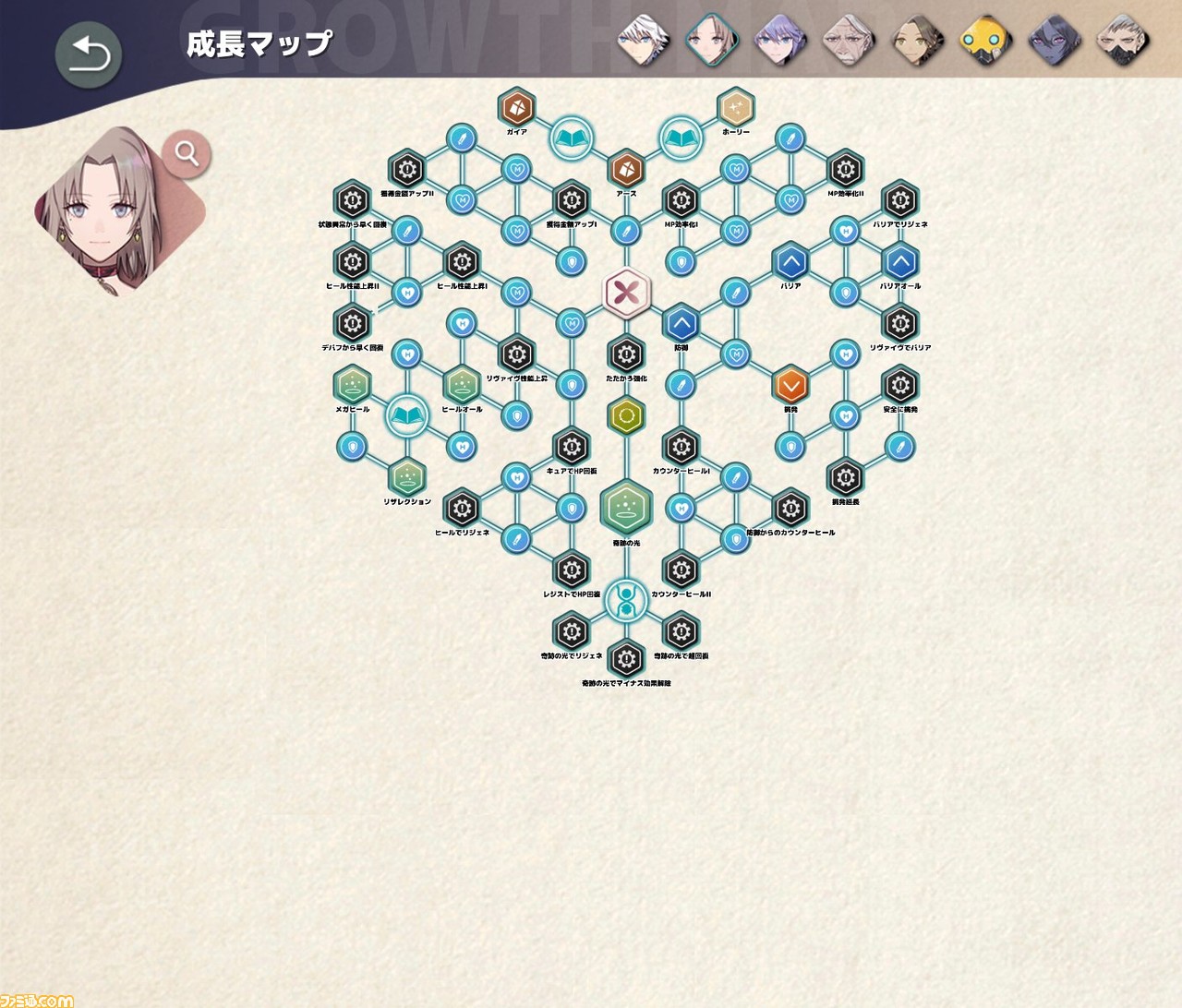Select the central X core node

click(x=626, y=293)
